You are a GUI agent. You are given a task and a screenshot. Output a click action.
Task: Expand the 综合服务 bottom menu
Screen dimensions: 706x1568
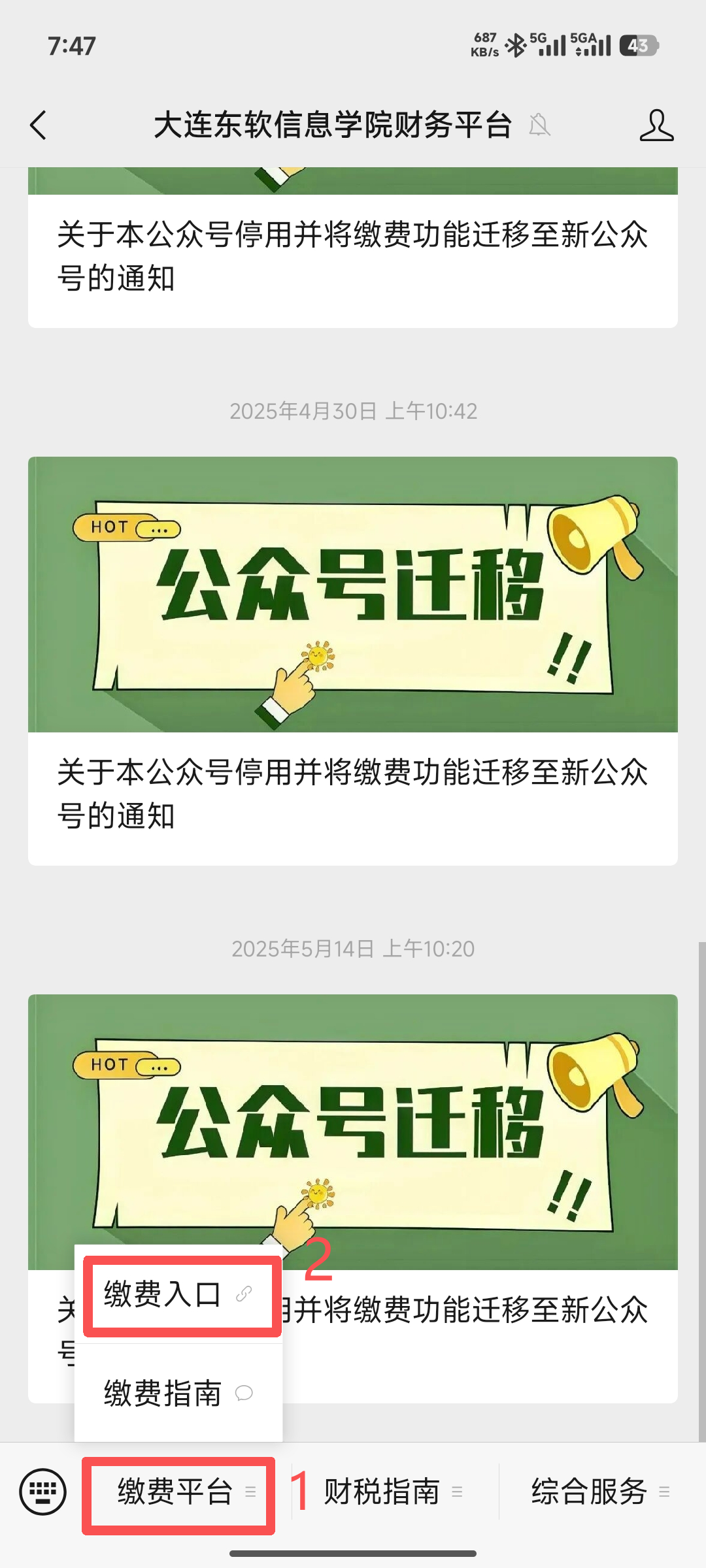coord(599,1492)
